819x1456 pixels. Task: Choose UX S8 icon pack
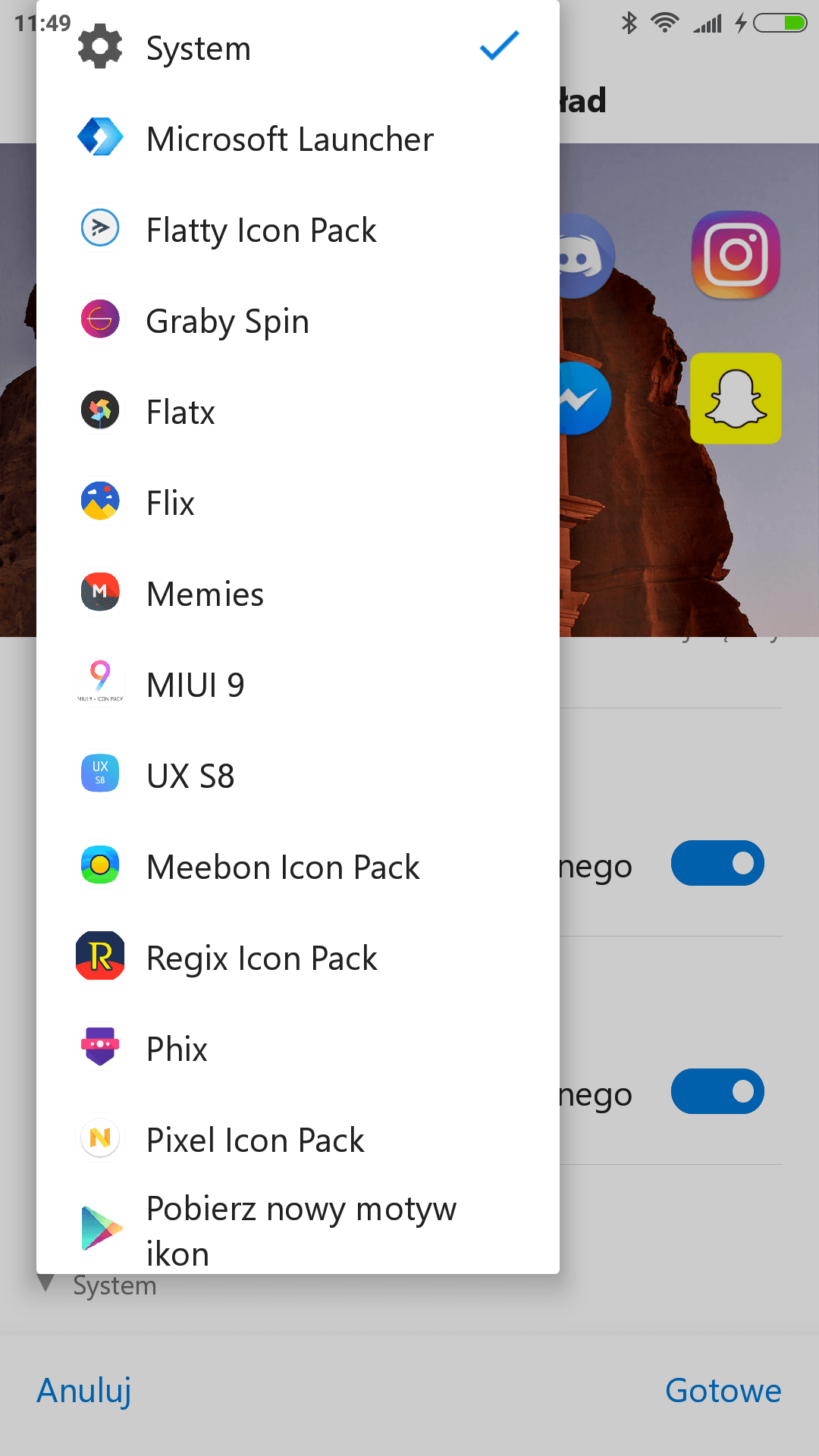coord(298,776)
